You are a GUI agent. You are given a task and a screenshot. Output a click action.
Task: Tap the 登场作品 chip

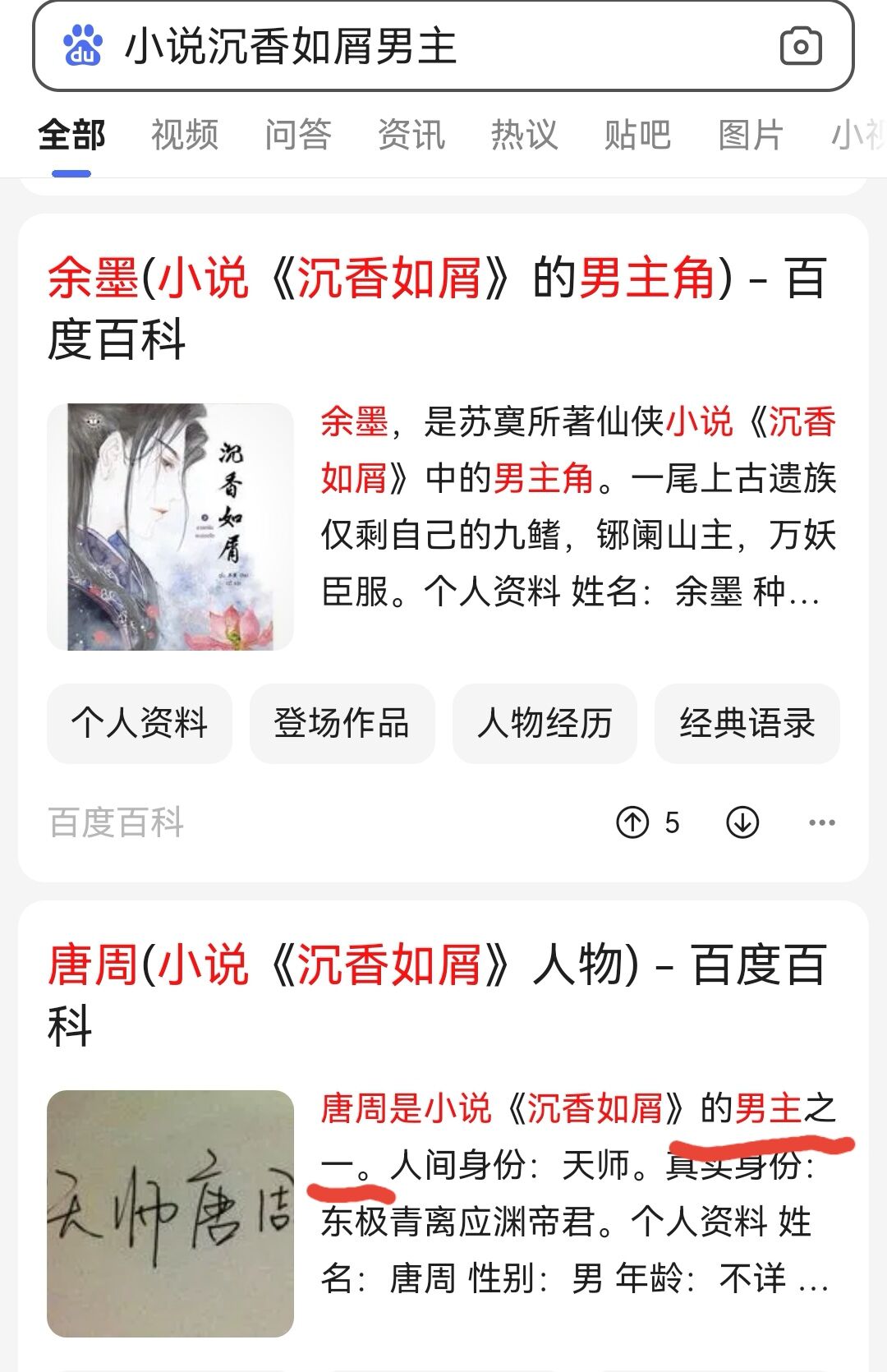(x=342, y=723)
